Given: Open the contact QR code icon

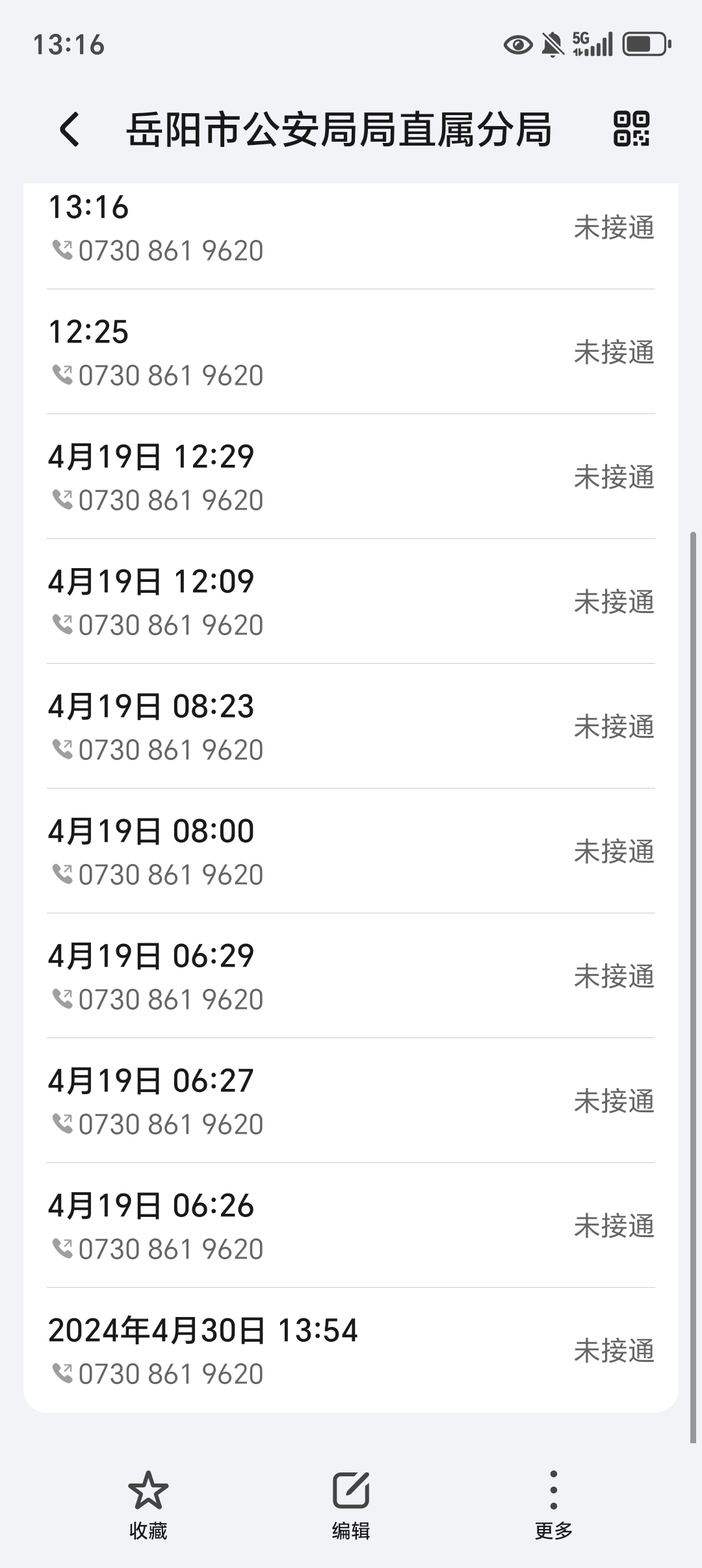Looking at the screenshot, I should tap(631, 129).
